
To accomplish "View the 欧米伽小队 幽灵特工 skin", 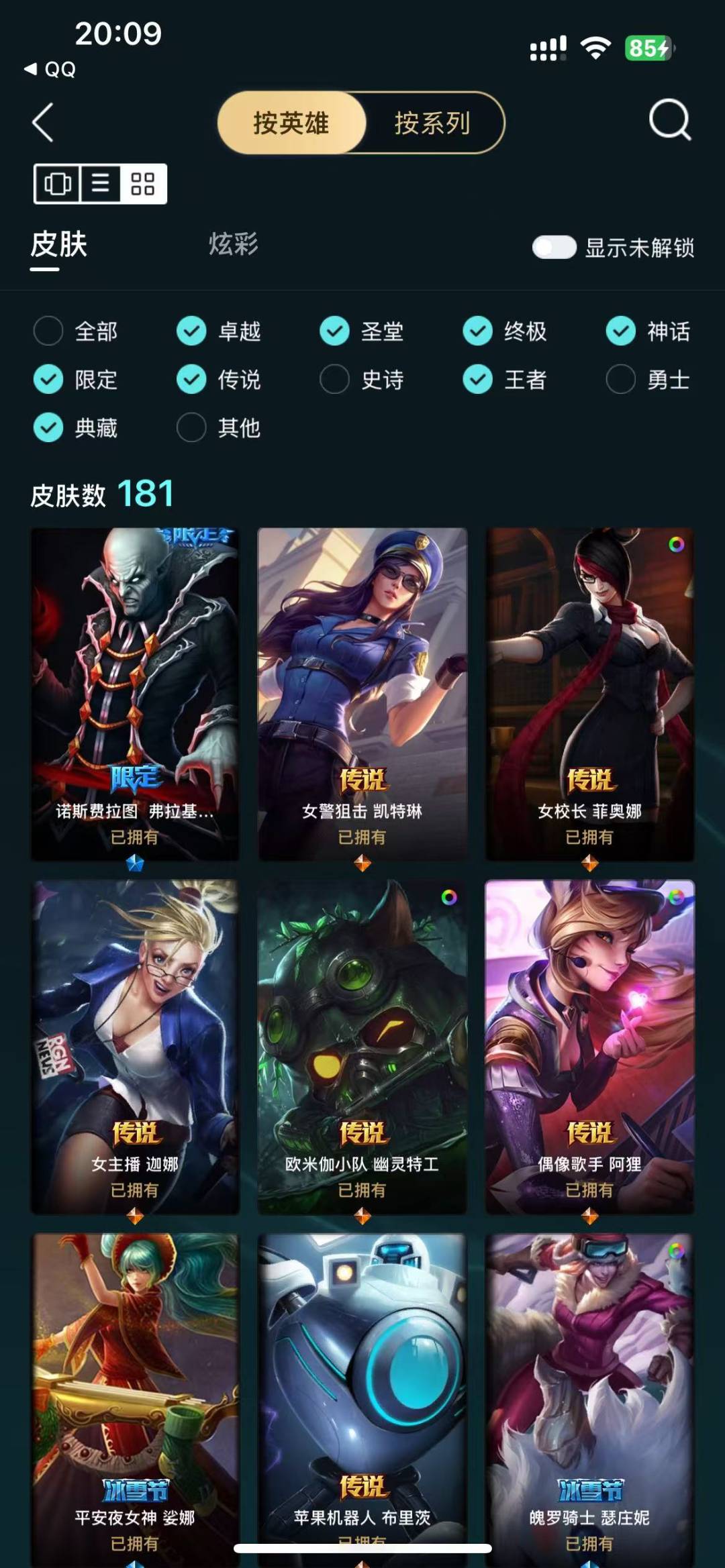I will point(362,1047).
